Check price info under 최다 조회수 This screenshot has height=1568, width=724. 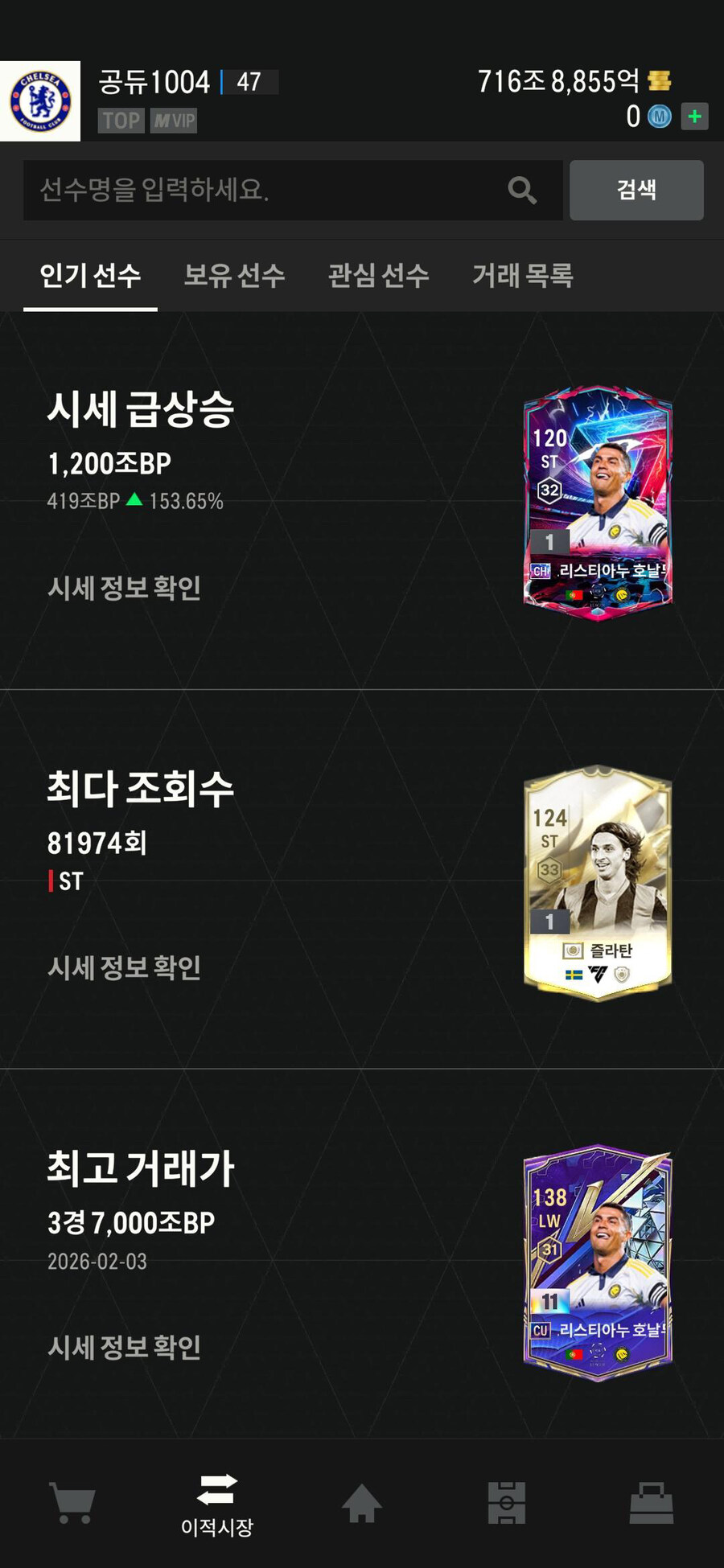point(124,967)
